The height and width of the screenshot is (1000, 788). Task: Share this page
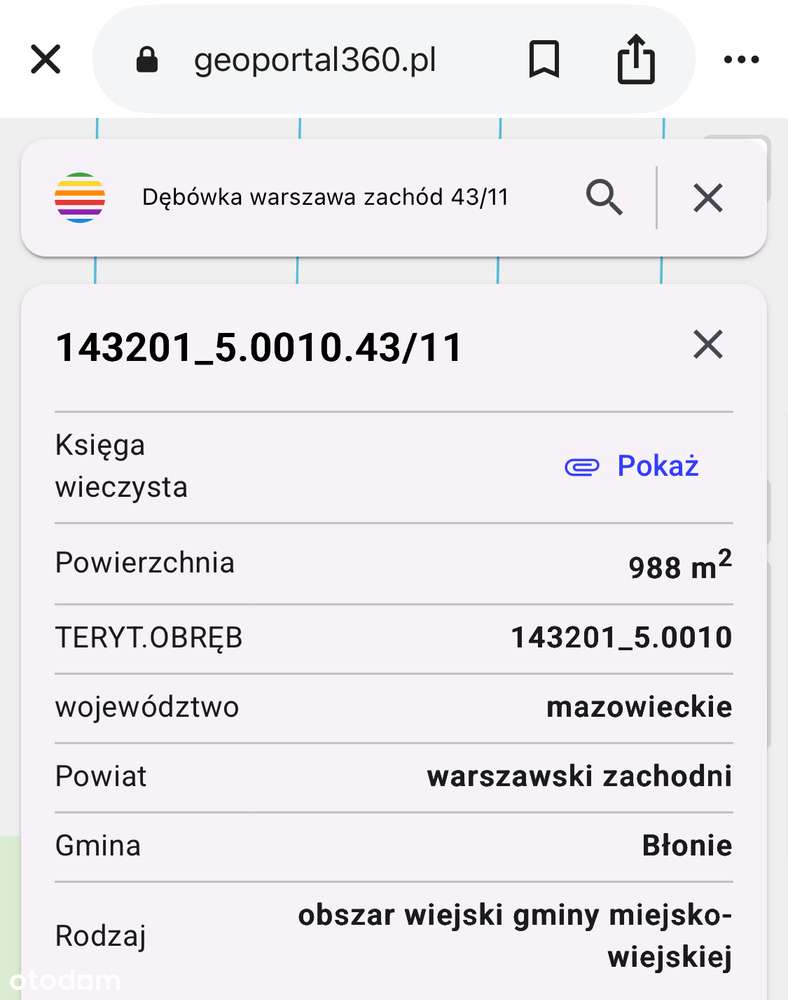tap(635, 60)
